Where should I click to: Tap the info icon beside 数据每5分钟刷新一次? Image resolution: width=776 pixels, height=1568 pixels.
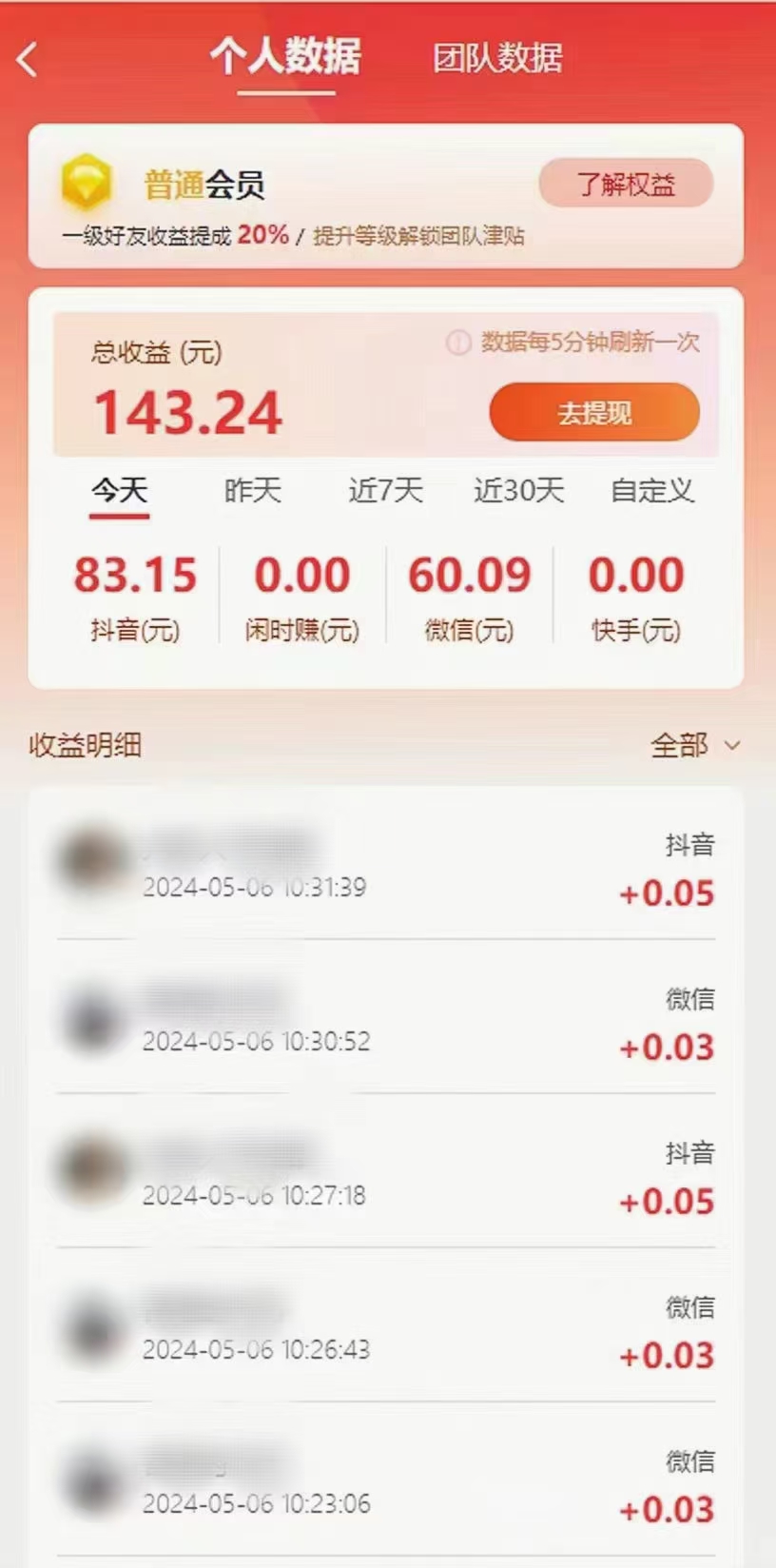(458, 343)
